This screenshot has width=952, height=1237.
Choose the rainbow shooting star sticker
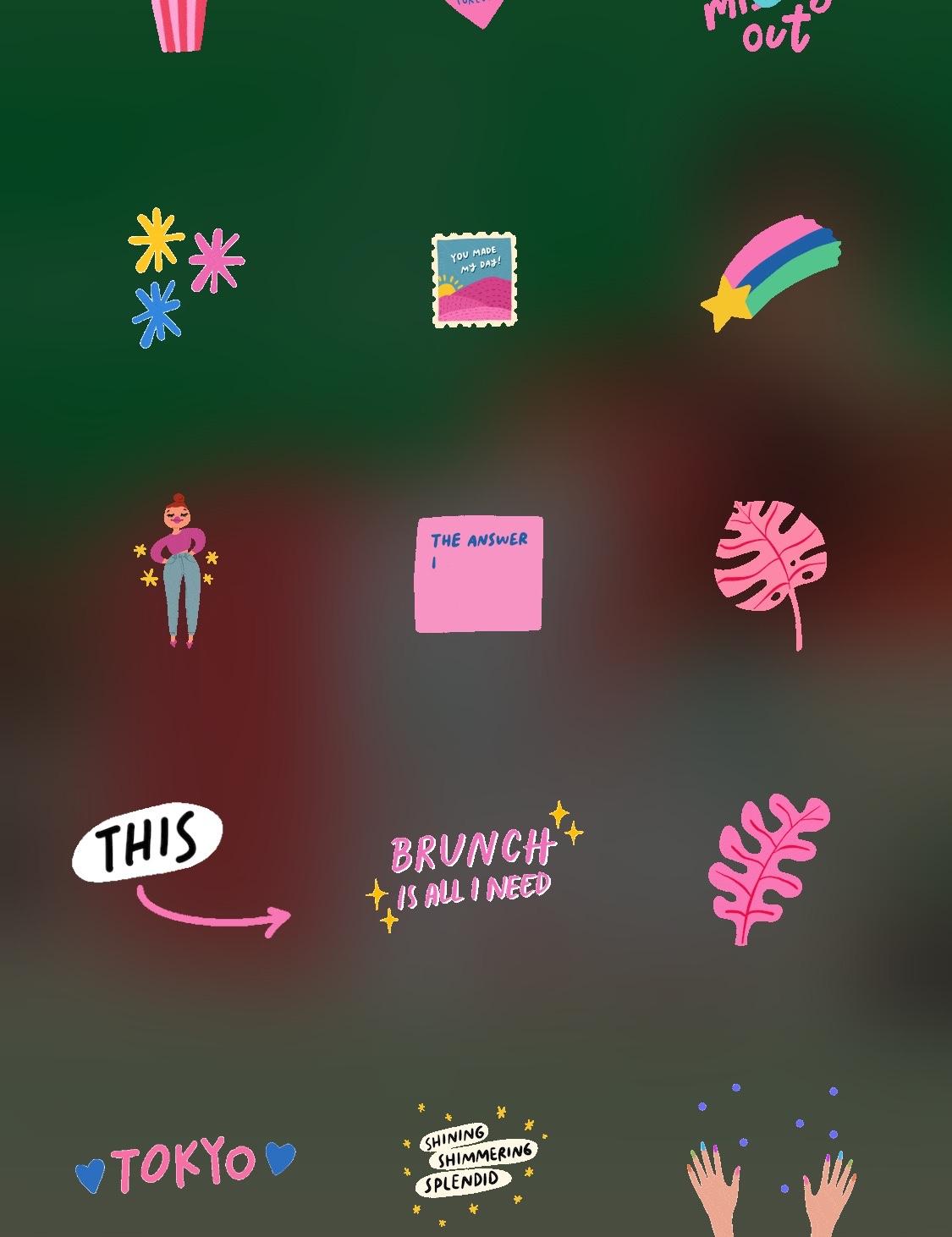[x=771, y=273]
